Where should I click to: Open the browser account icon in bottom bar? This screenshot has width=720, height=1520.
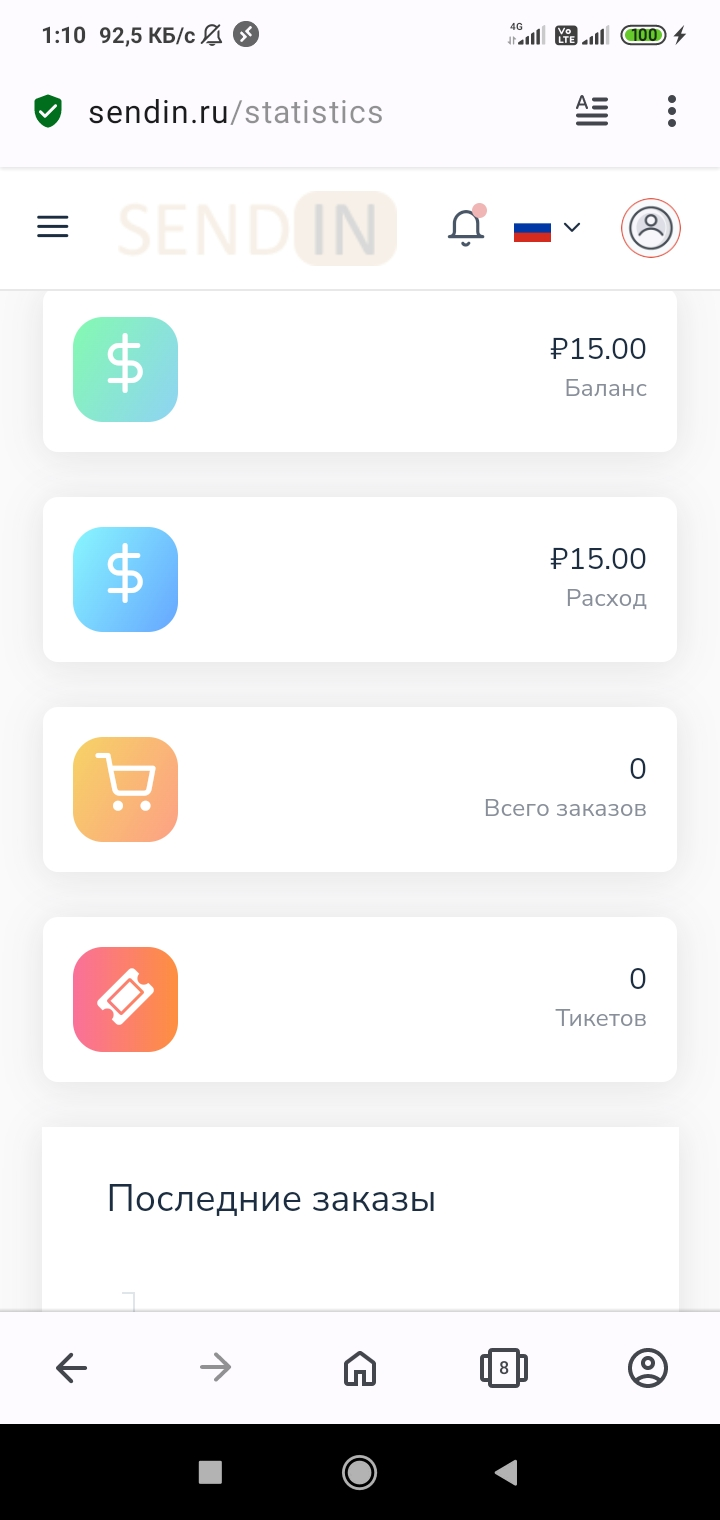pos(648,1367)
